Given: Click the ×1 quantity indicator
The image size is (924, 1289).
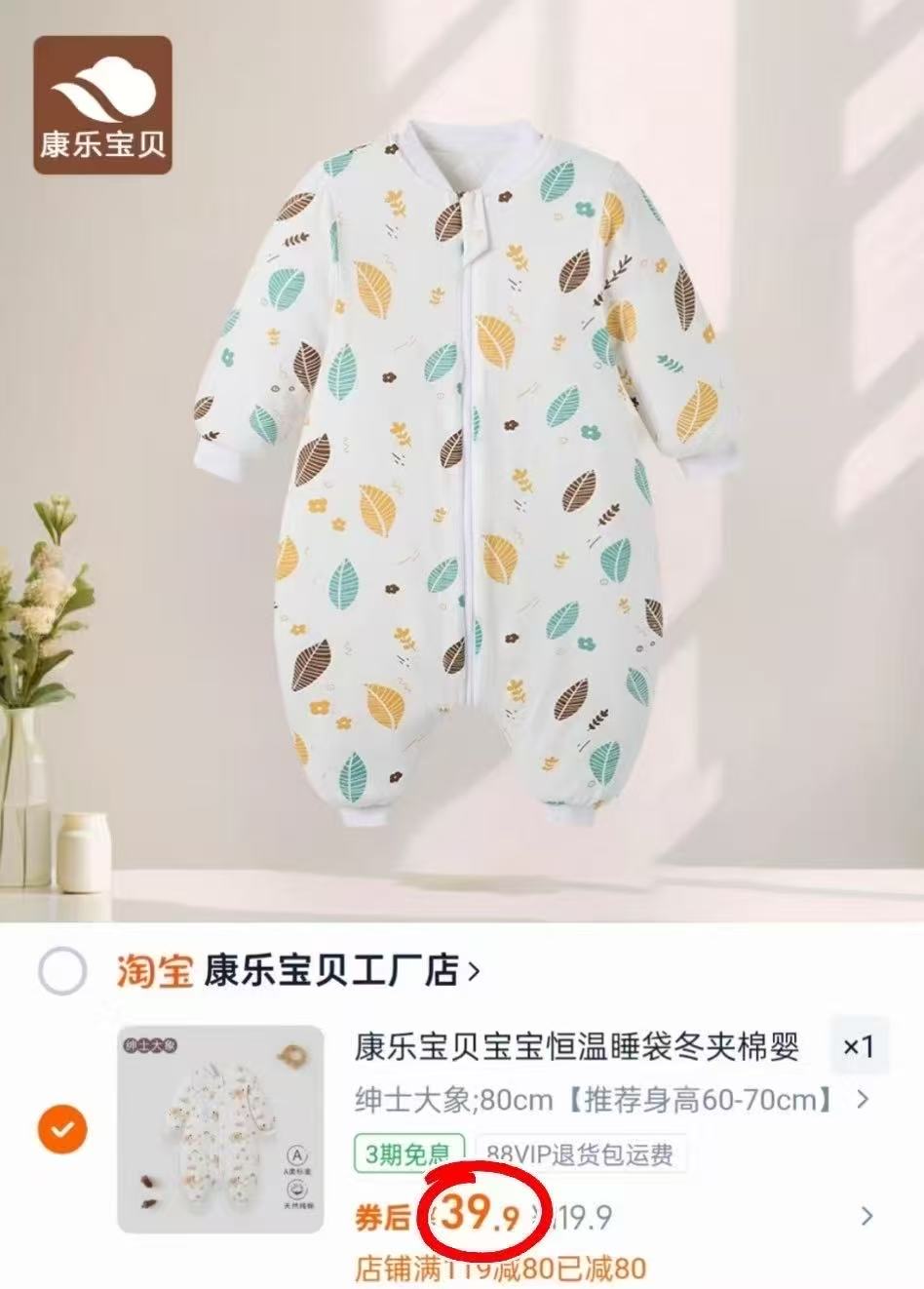Looking at the screenshot, I should [x=856, y=1046].
